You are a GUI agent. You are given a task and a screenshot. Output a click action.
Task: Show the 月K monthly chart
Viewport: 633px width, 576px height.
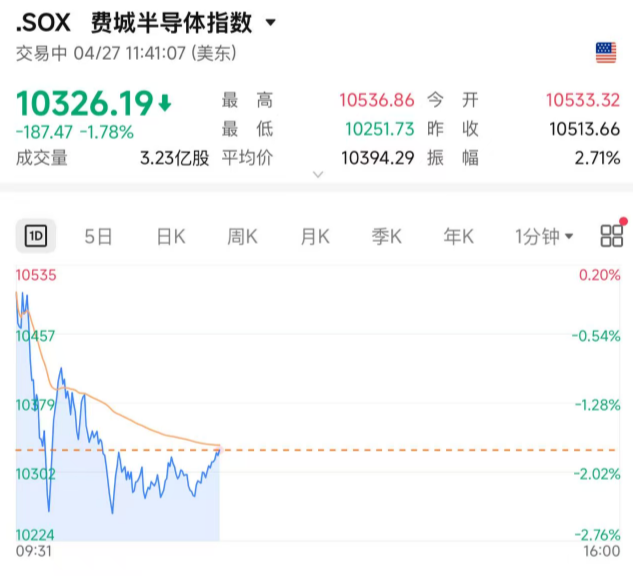tap(315, 236)
